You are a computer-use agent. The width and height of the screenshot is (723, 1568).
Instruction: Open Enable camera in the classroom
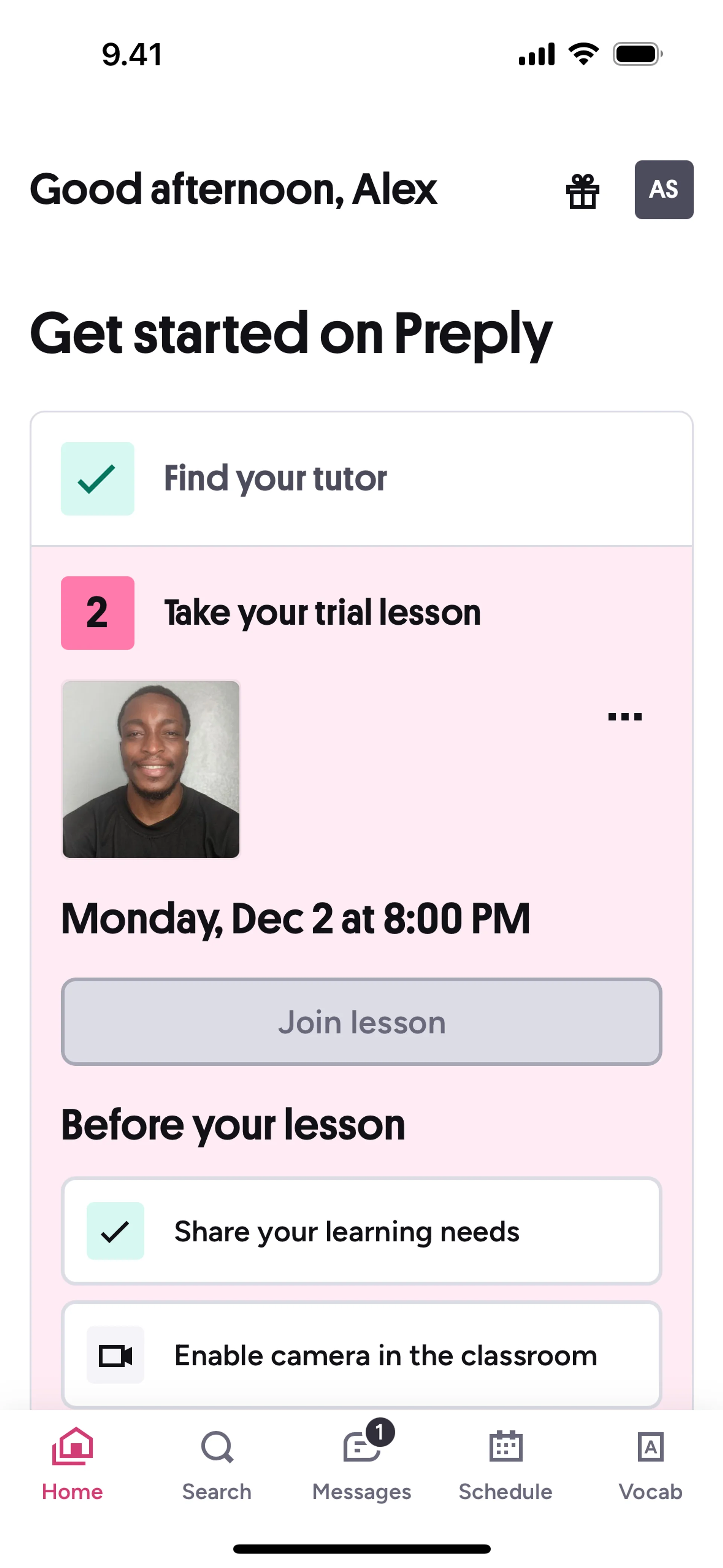click(x=361, y=1356)
